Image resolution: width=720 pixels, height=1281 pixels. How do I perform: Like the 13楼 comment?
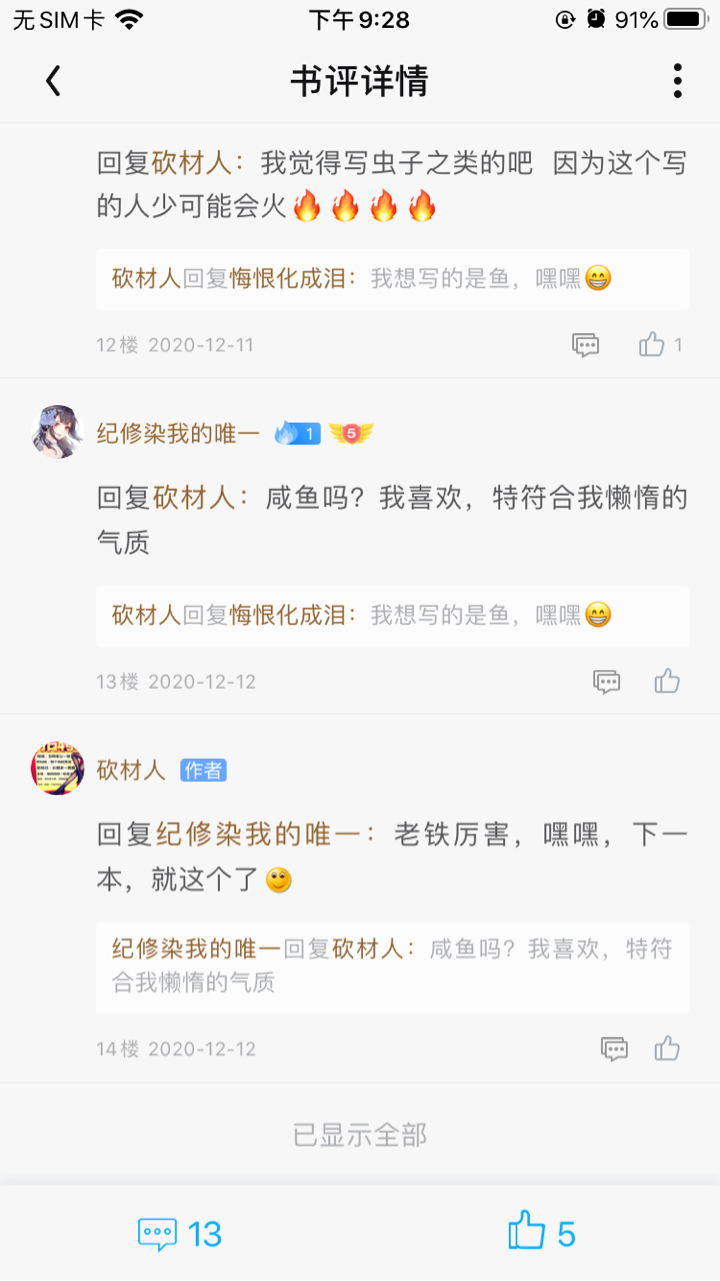(667, 682)
